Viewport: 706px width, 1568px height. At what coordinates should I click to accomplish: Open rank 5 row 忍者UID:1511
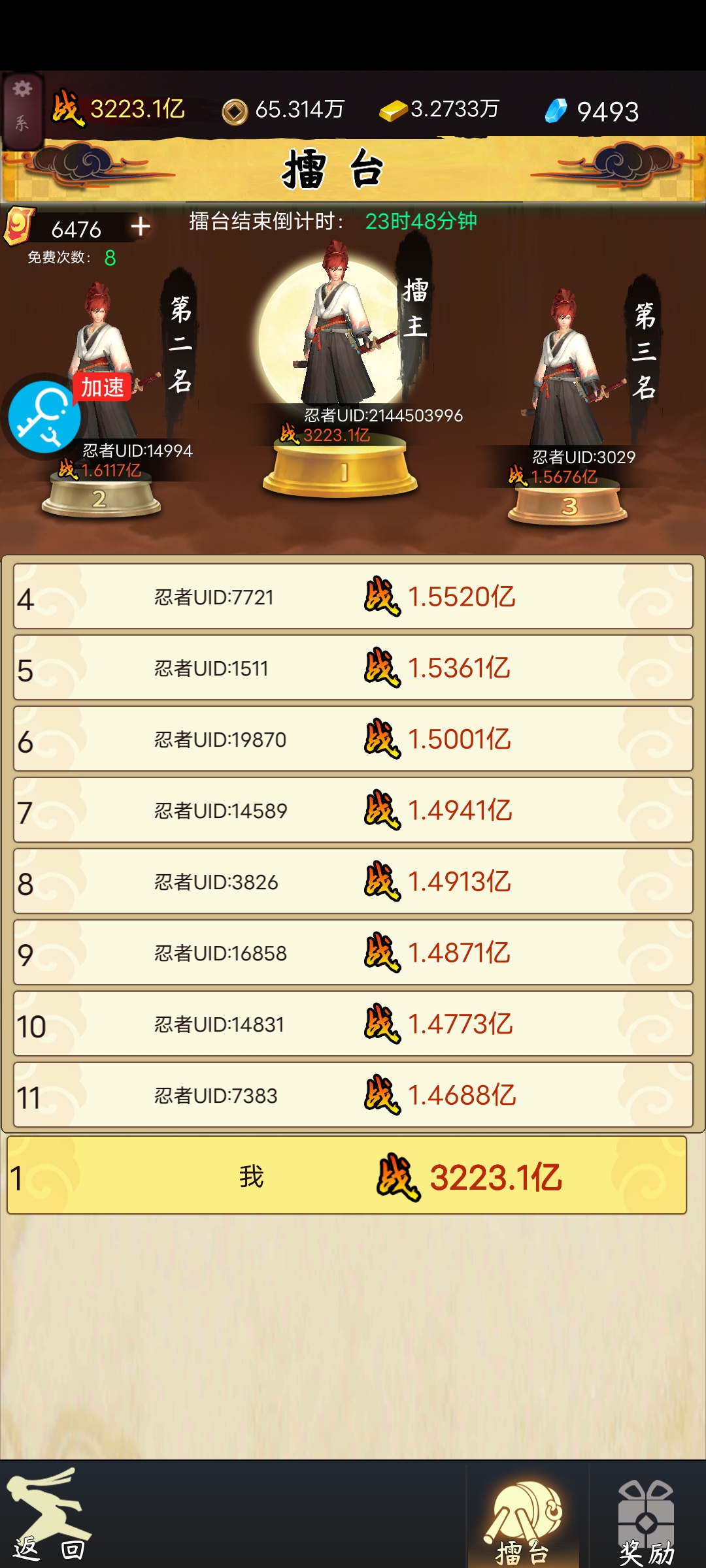click(x=353, y=668)
